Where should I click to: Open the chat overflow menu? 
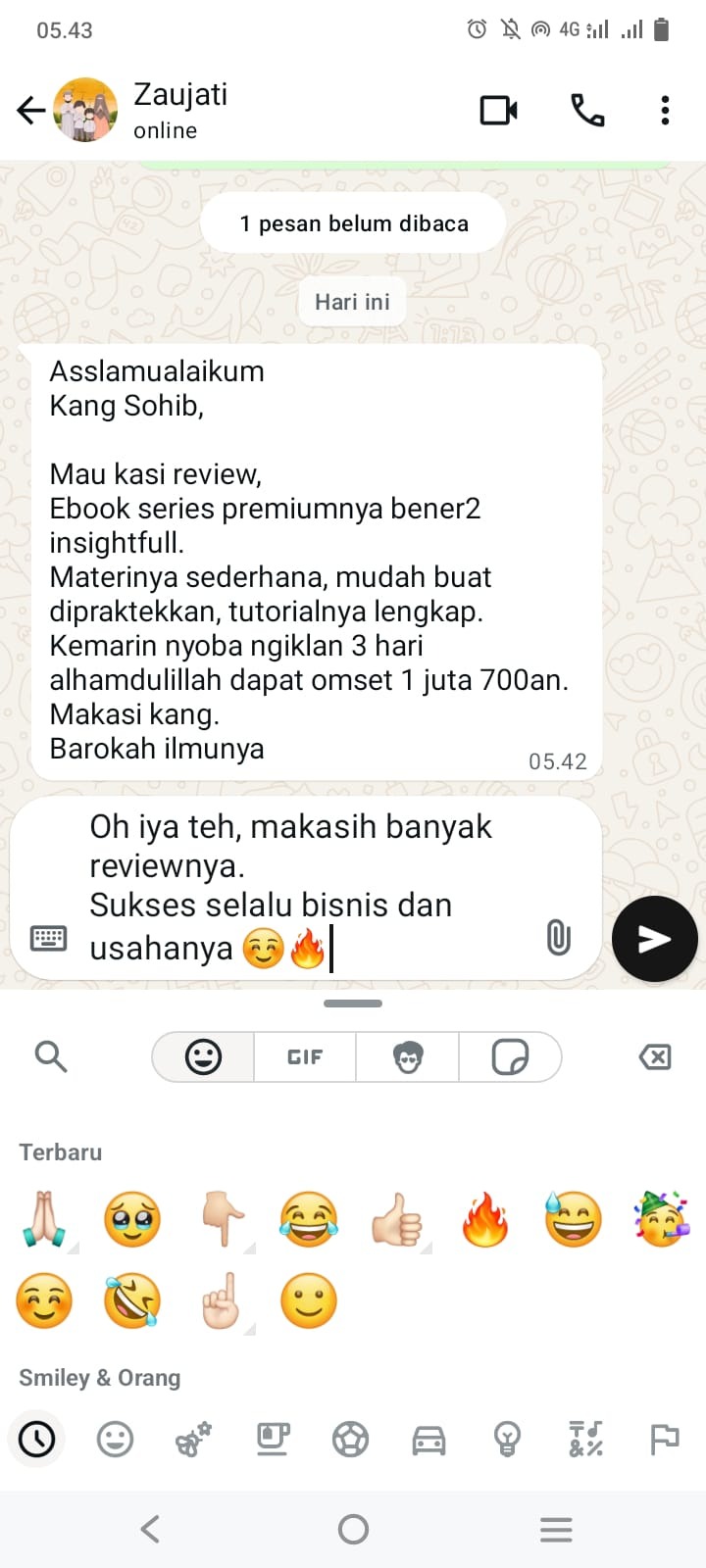point(665,110)
